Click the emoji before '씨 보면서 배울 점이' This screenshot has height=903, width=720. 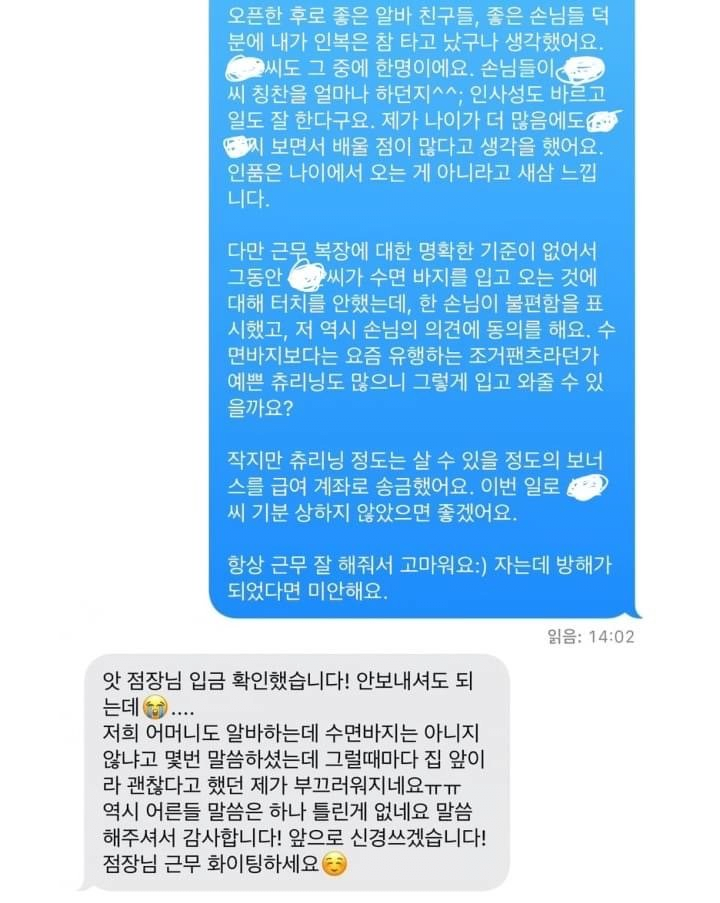(235, 145)
